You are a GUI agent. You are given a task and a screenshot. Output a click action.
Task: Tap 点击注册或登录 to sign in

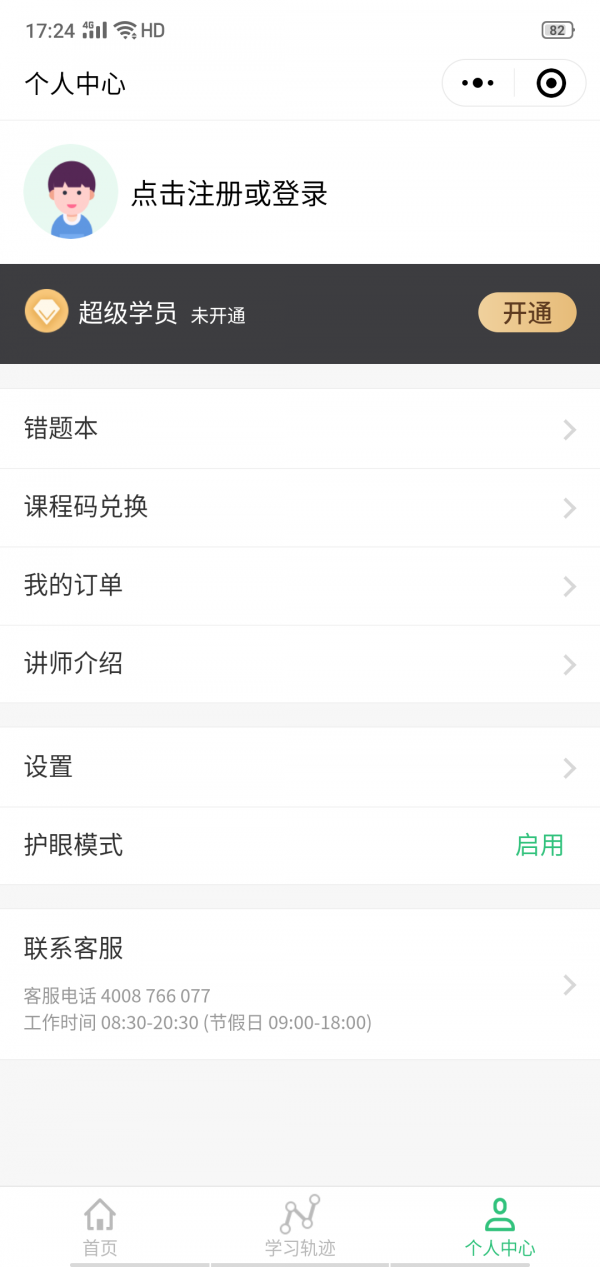[x=229, y=193]
